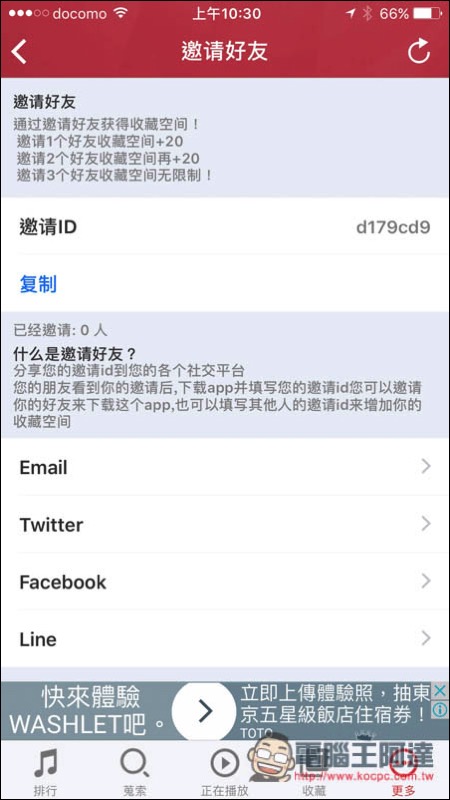450x800 pixels.
Task: Open the 蒐索 search tab
Action: coord(135,770)
